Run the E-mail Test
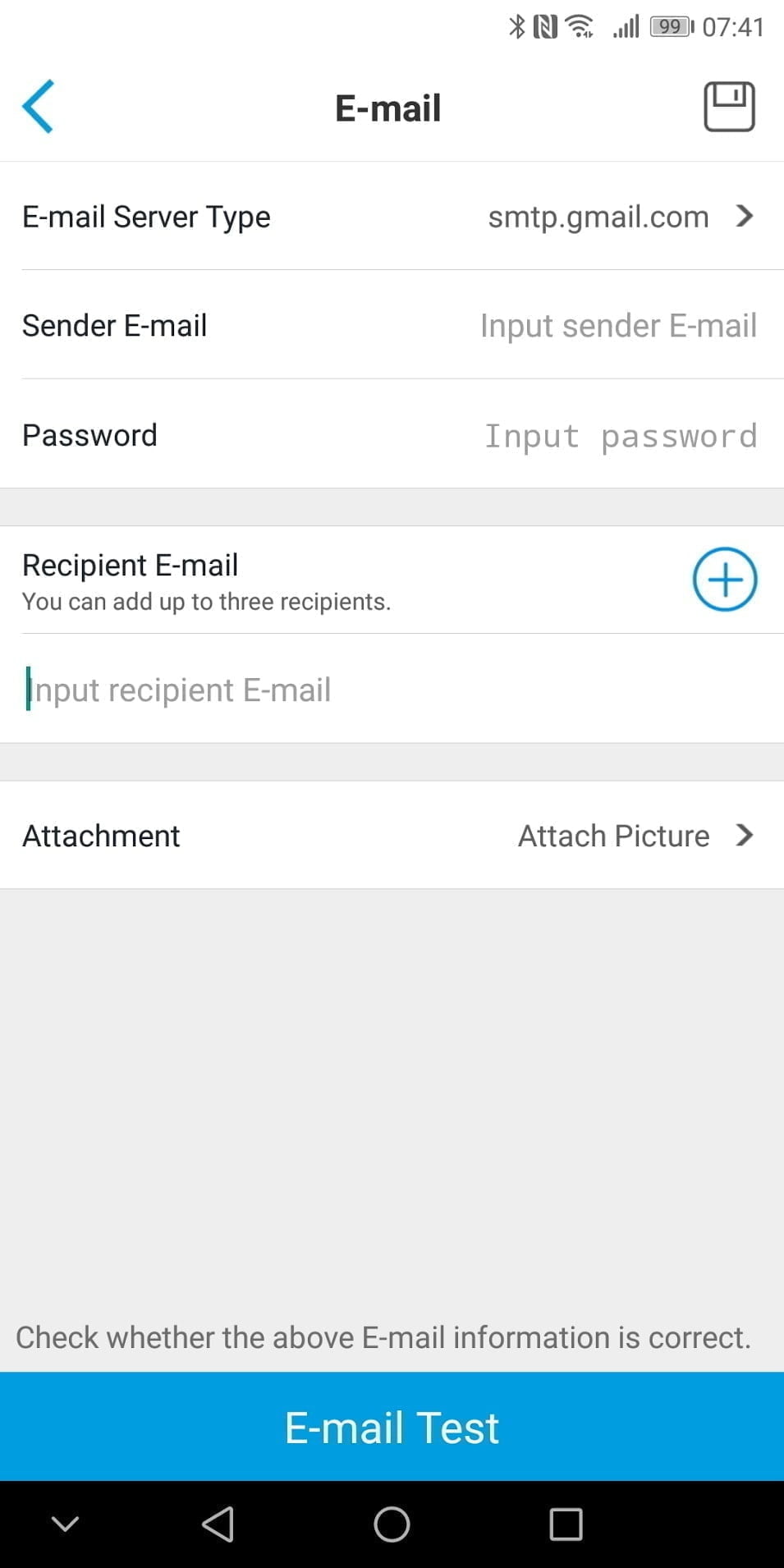 tap(392, 1427)
